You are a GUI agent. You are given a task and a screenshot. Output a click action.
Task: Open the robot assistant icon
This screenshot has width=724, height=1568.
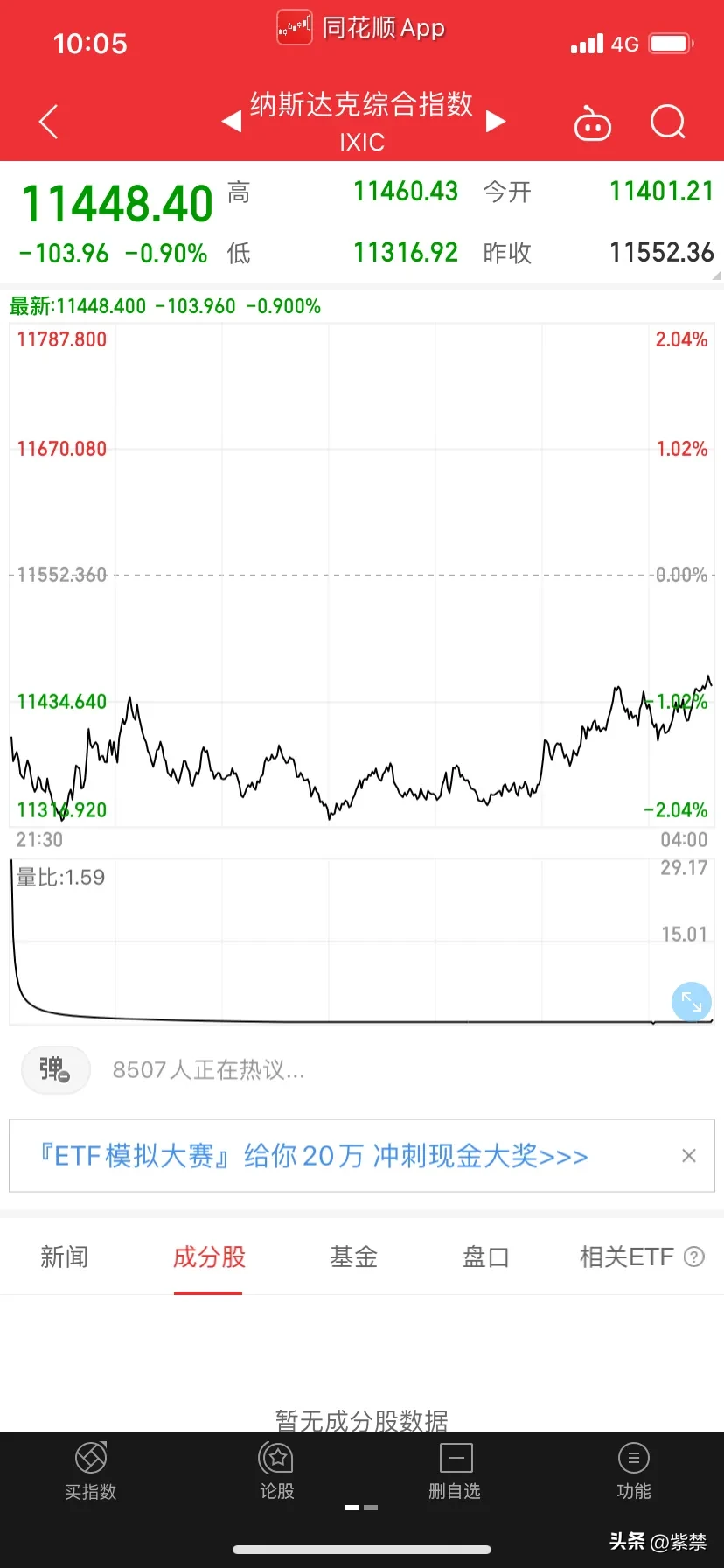point(592,124)
